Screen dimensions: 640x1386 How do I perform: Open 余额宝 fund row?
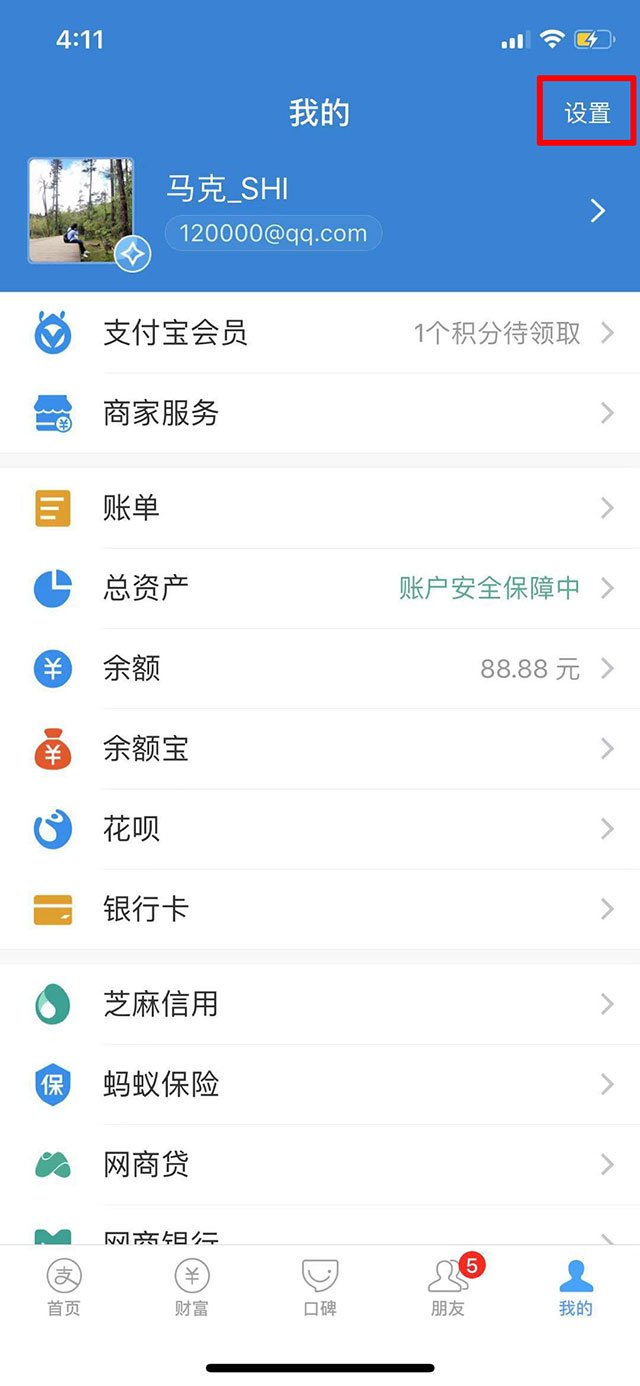pos(320,749)
